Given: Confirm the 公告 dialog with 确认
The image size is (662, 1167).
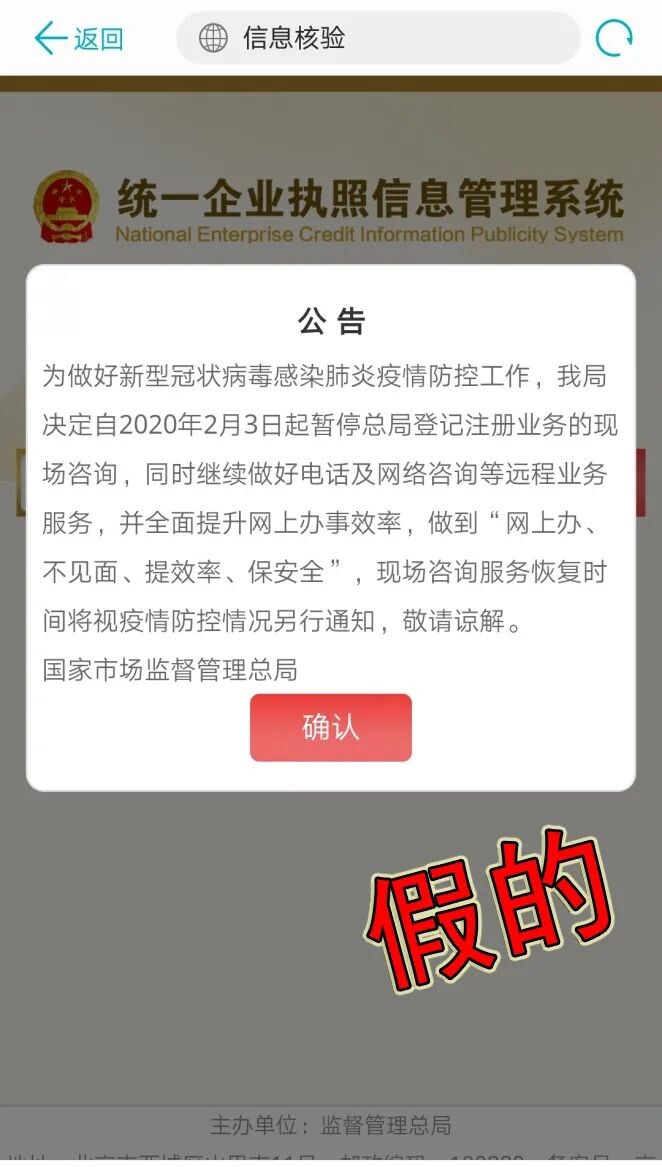Looking at the screenshot, I should pos(331,728).
